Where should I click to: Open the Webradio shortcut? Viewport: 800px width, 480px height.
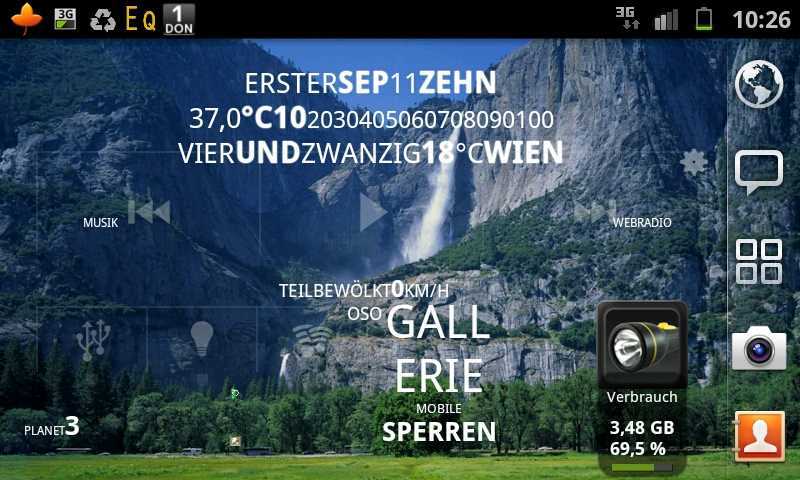[x=641, y=223]
